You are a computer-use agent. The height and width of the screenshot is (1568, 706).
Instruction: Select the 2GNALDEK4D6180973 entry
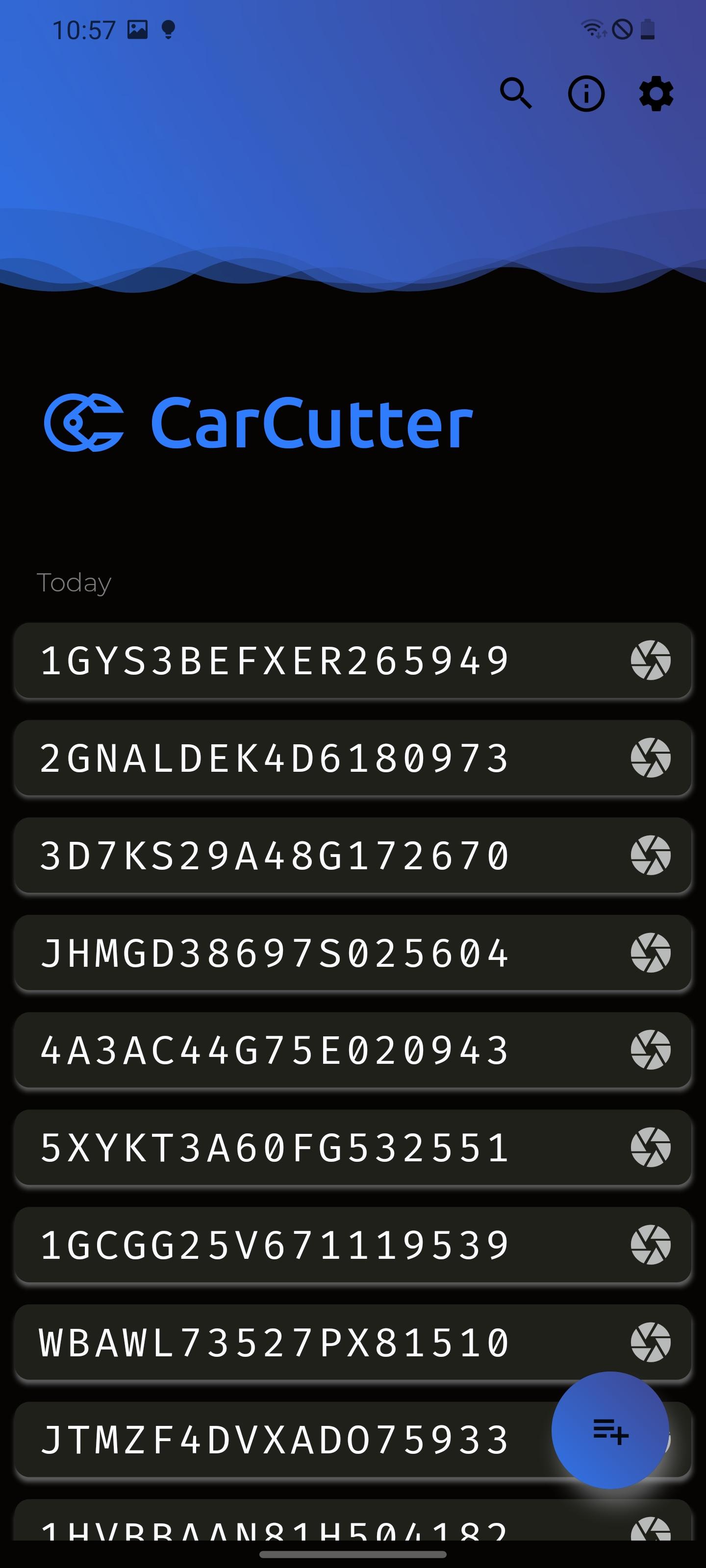(x=274, y=758)
